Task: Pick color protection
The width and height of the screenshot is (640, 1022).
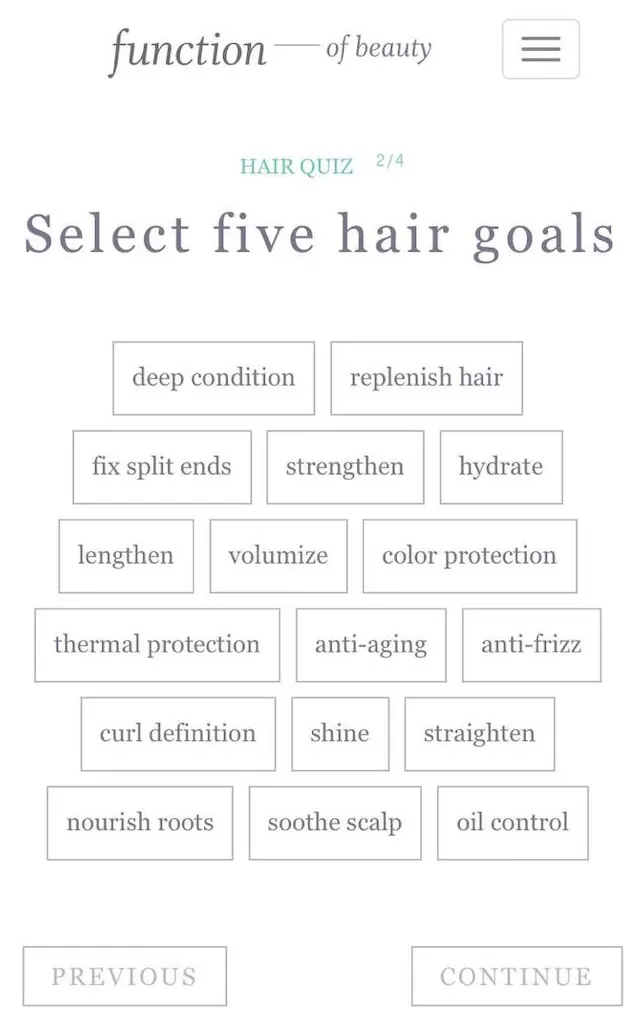Action: pyautogui.click(x=469, y=556)
